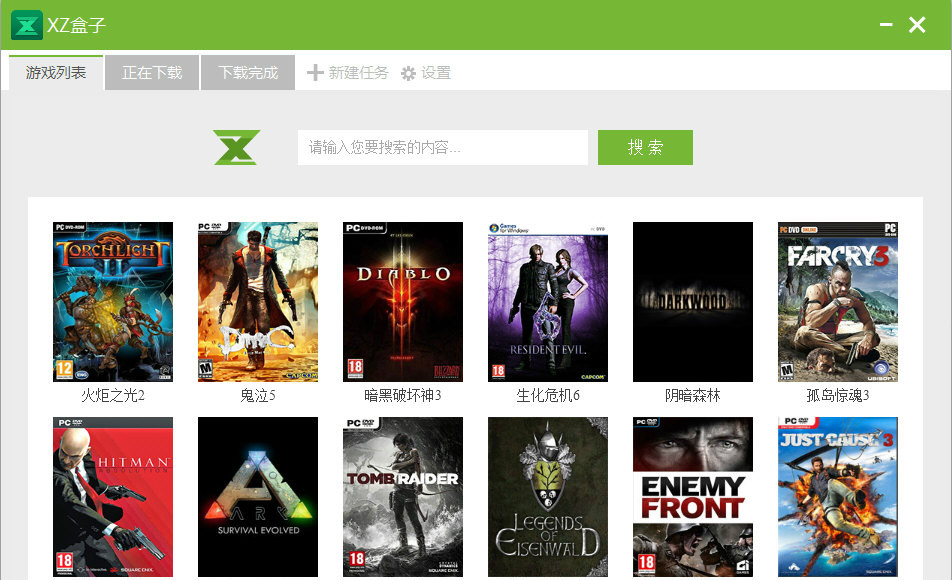Select the 游戏列表 tab
Viewport: 952px width, 580px height.
[x=56, y=73]
